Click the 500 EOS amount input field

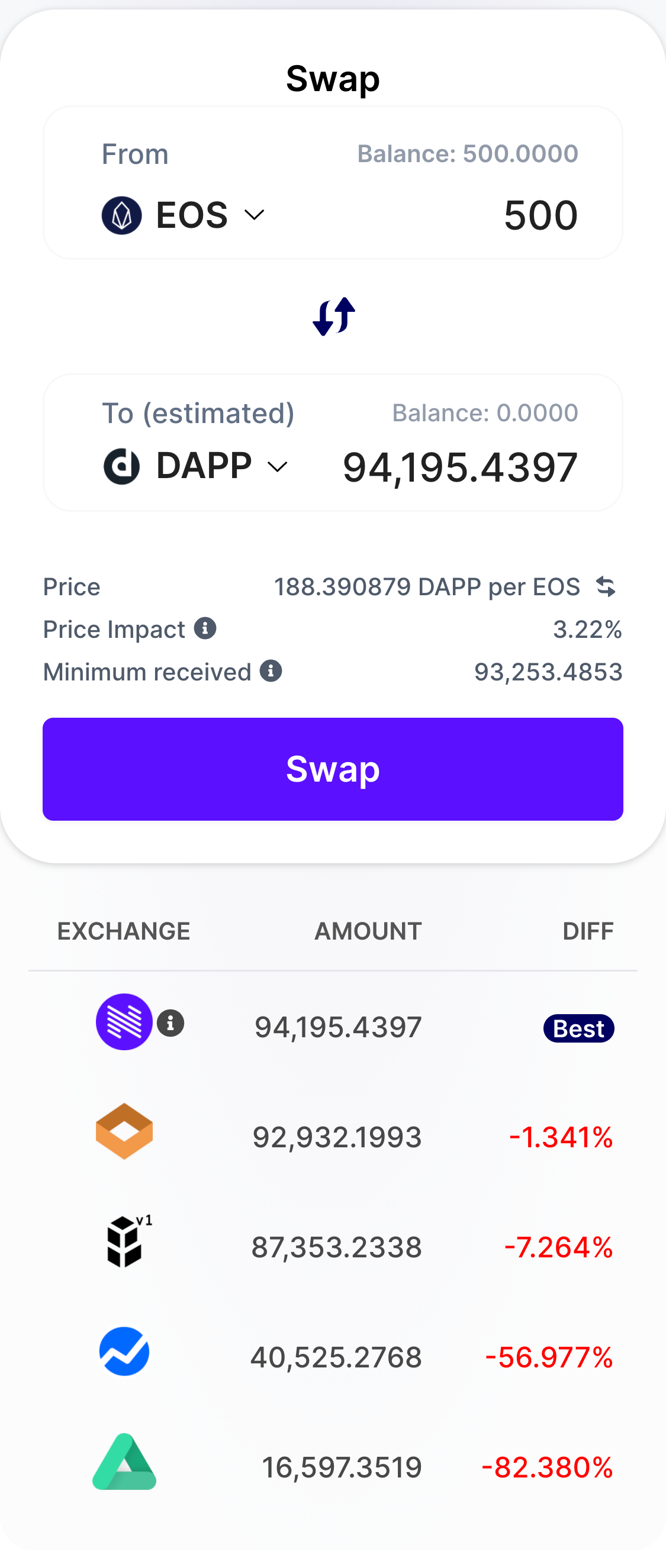point(540,214)
